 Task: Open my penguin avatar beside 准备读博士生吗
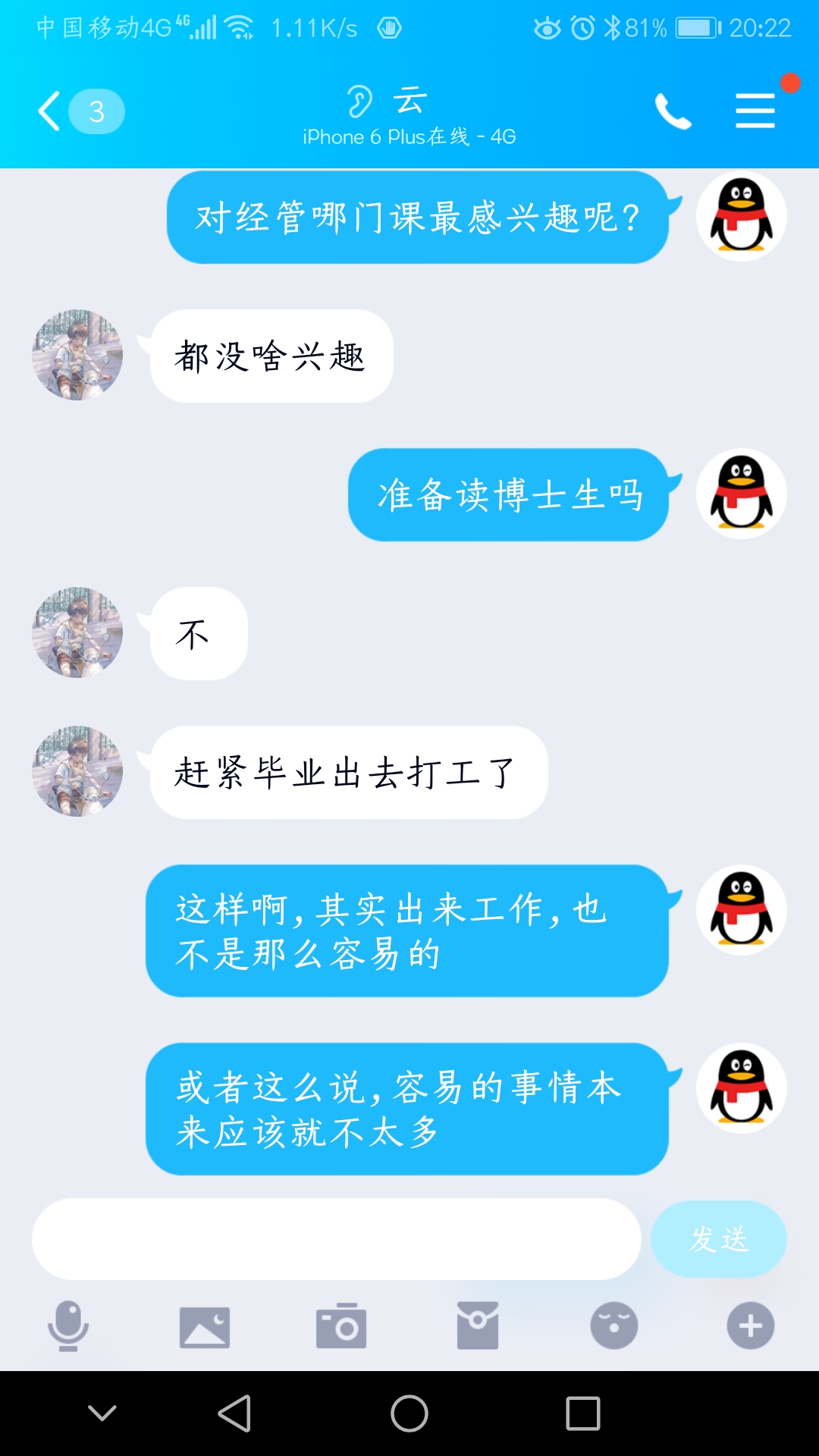pos(742,494)
